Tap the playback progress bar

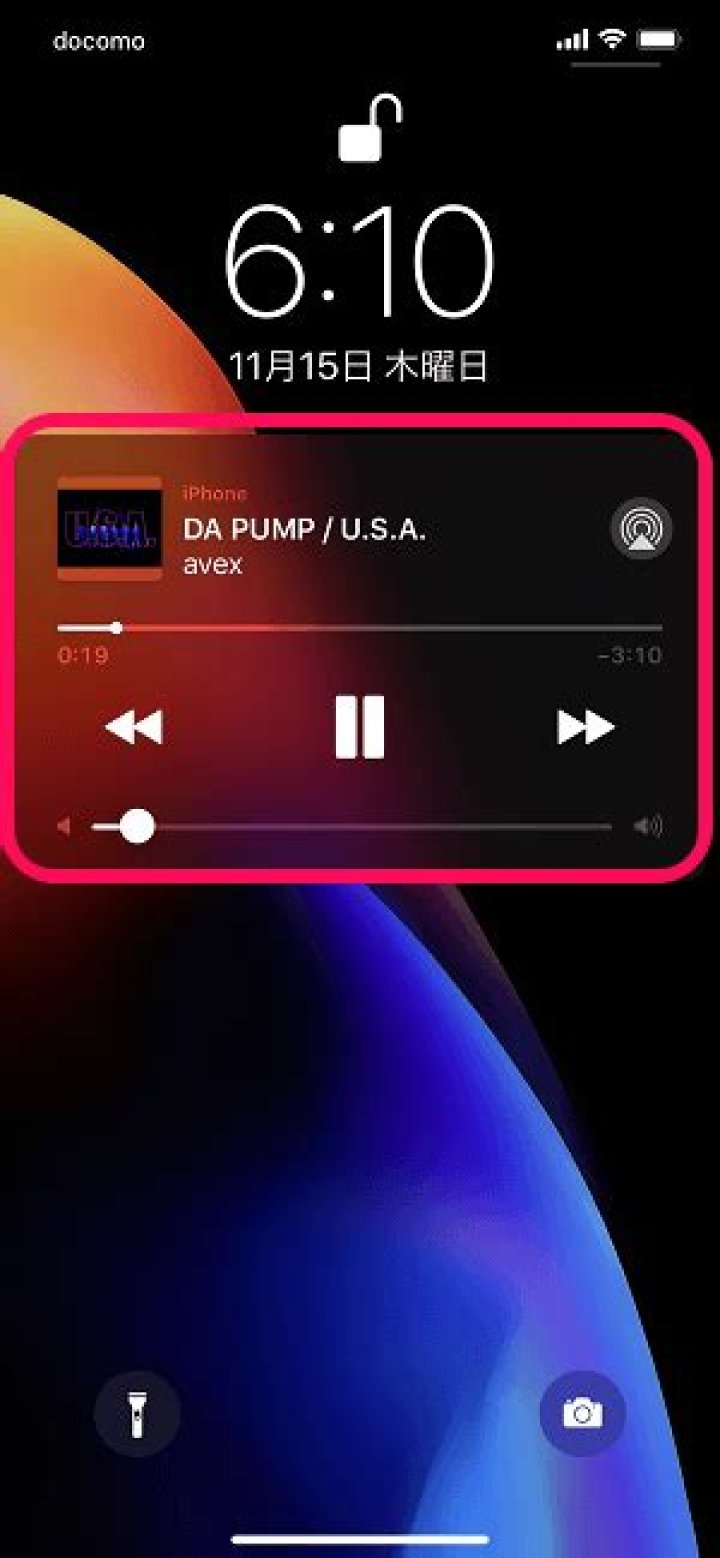[360, 628]
